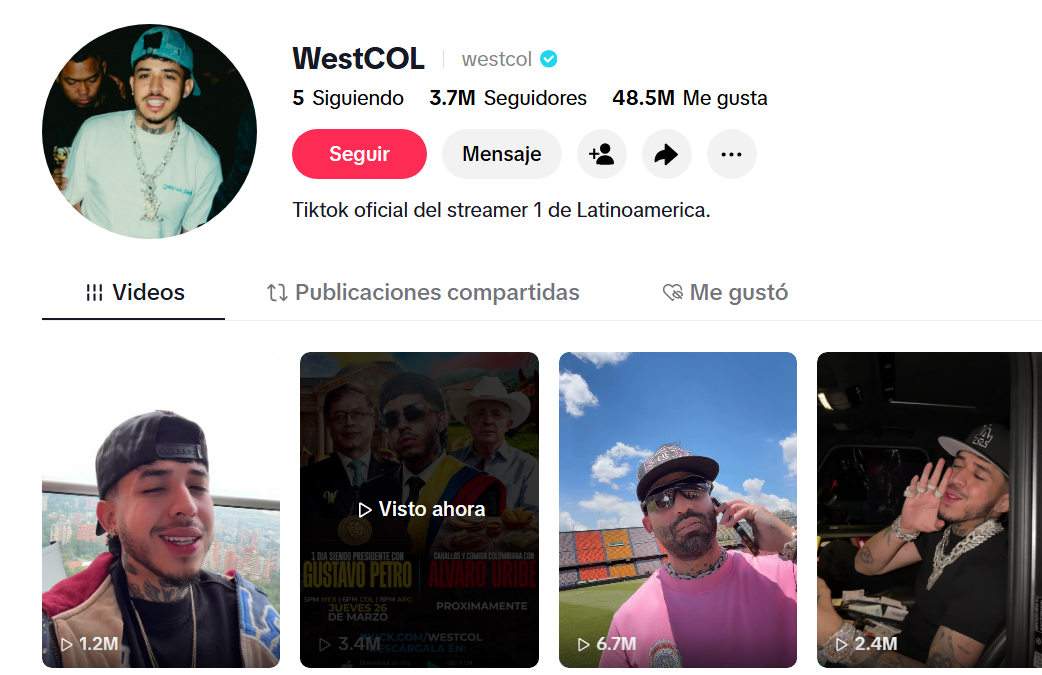Viewport: 1042px width, 675px height.
Task: Tap the add friend icon
Action: (602, 154)
